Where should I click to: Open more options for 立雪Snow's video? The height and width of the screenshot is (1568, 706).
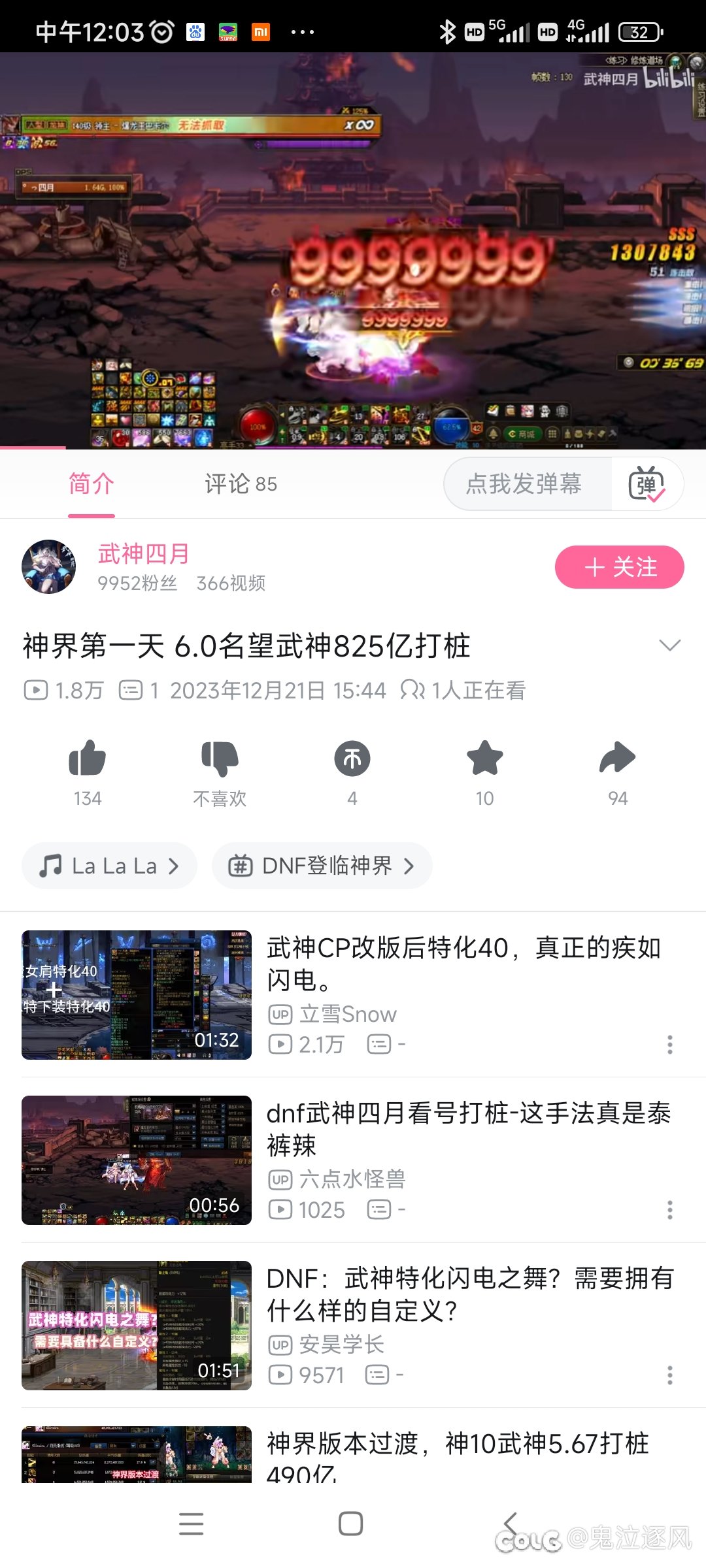pyautogui.click(x=669, y=1045)
